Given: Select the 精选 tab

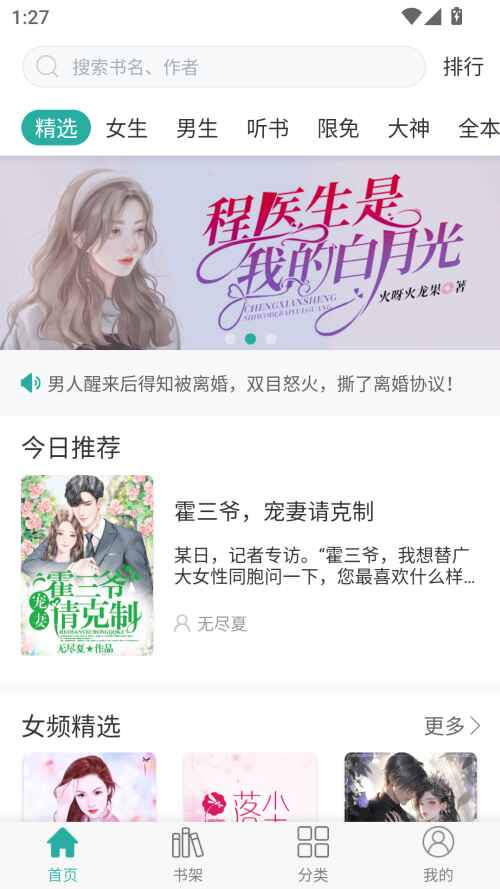Looking at the screenshot, I should [56, 128].
